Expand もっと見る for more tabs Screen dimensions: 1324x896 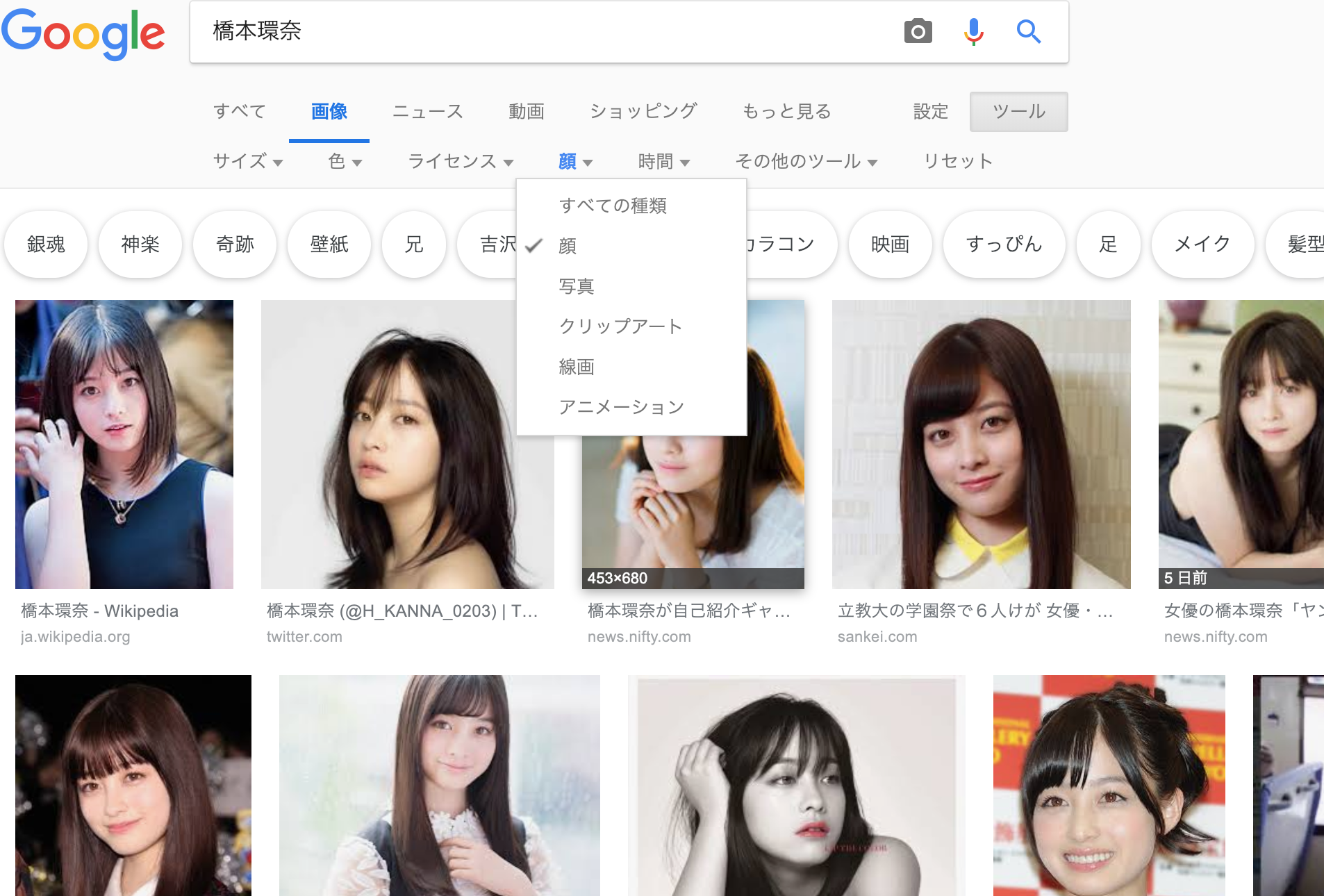787,111
